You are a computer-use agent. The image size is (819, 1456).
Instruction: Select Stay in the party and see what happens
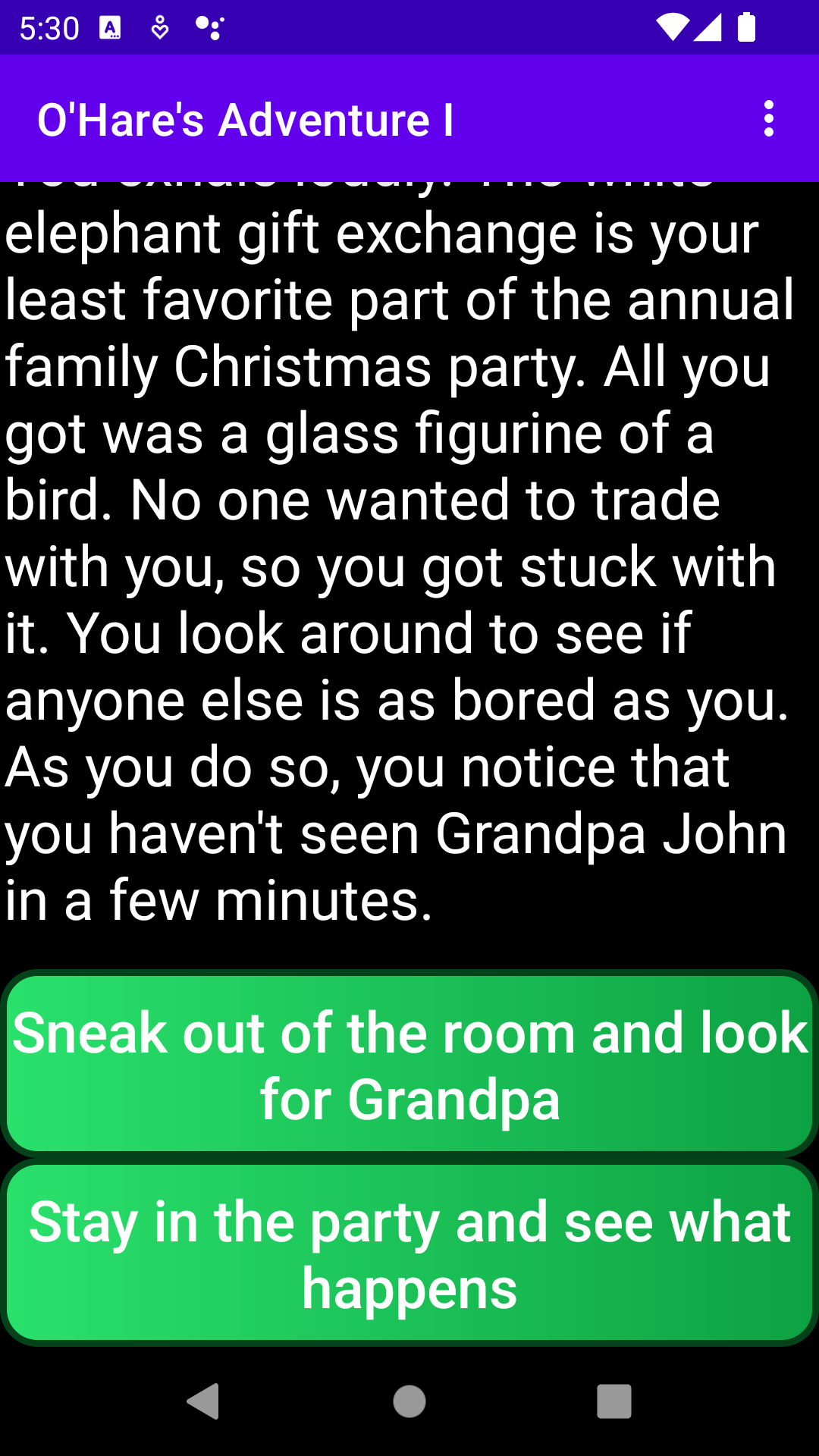(409, 1253)
